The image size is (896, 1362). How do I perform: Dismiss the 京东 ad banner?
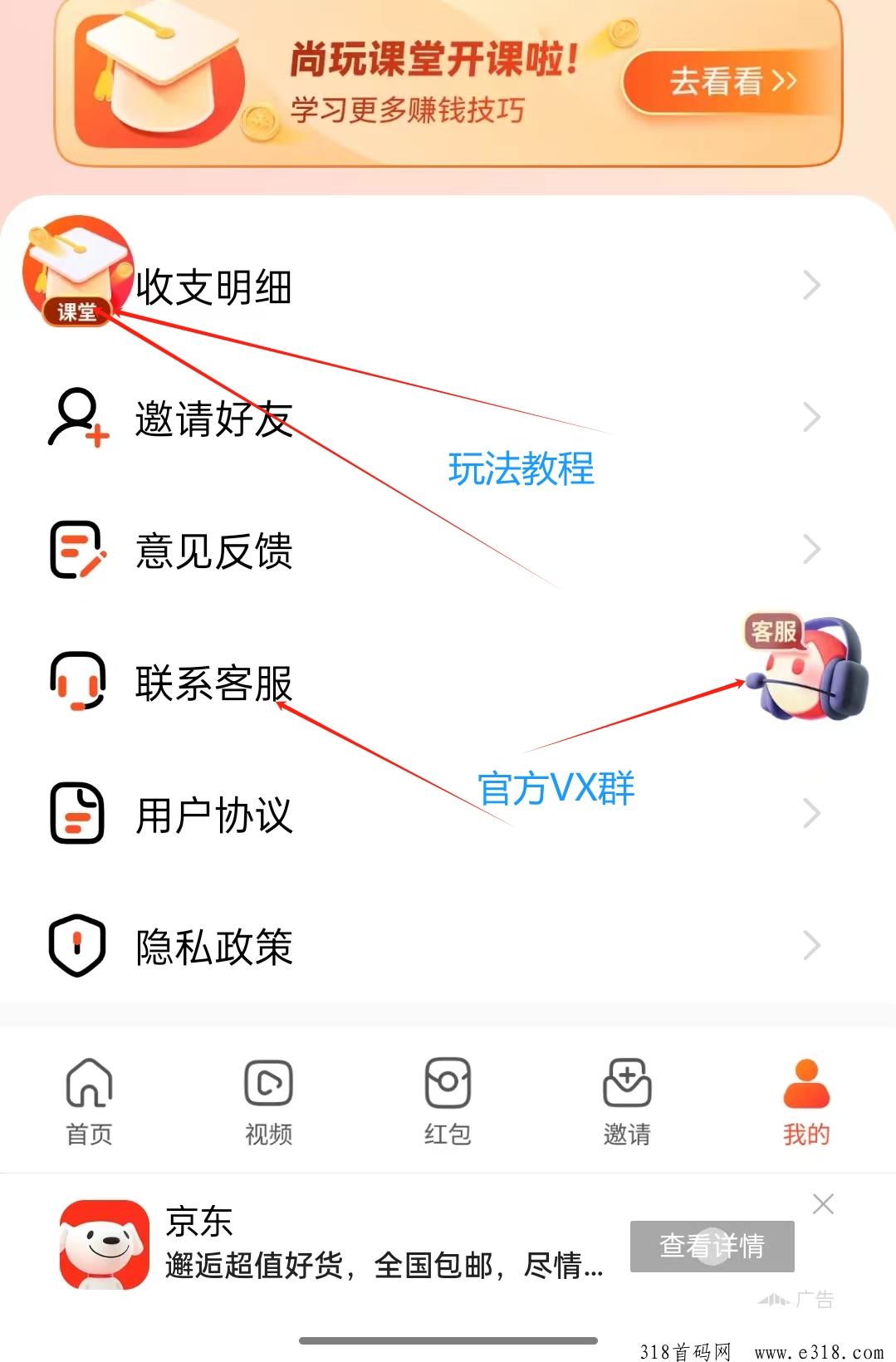pos(823,1203)
